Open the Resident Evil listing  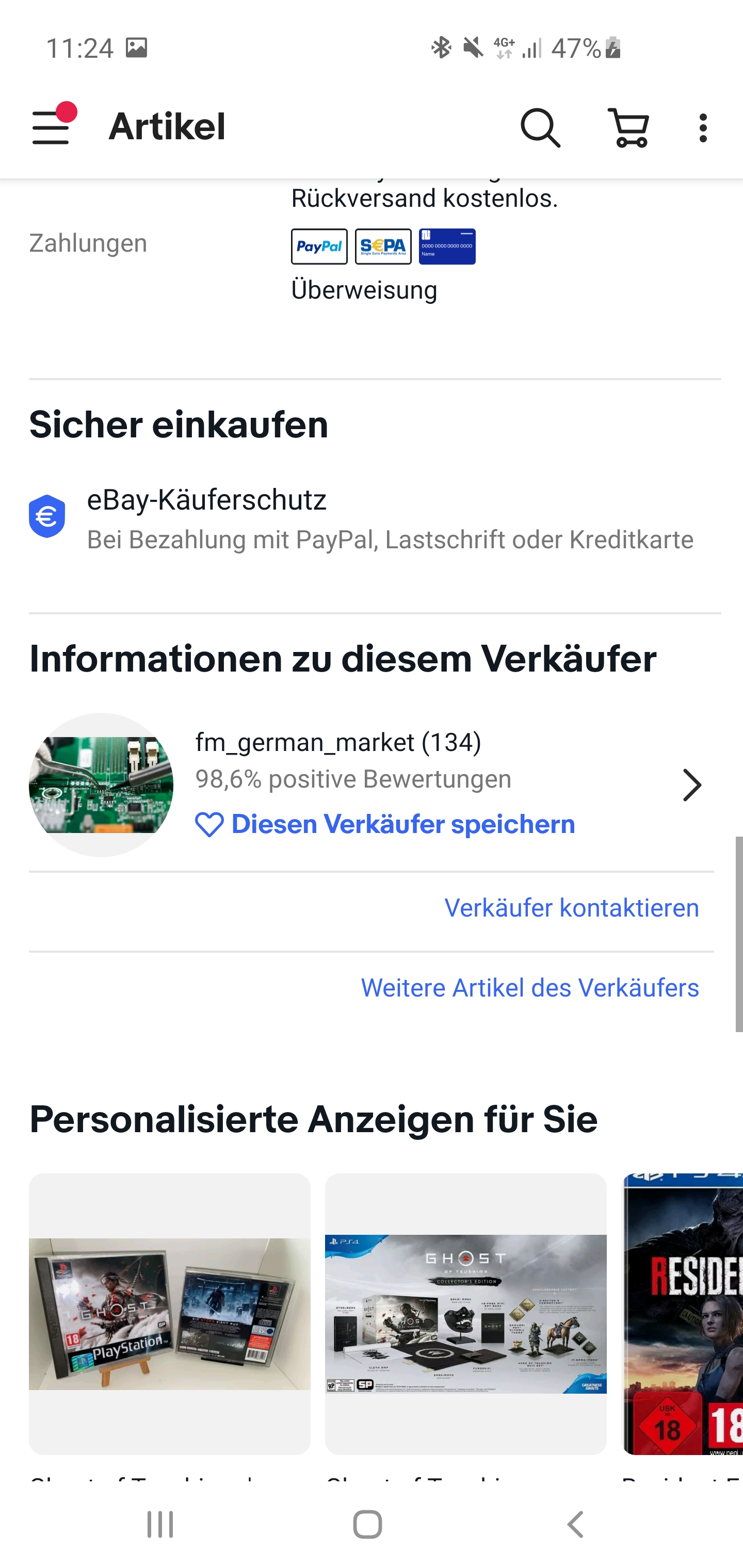point(682,1314)
